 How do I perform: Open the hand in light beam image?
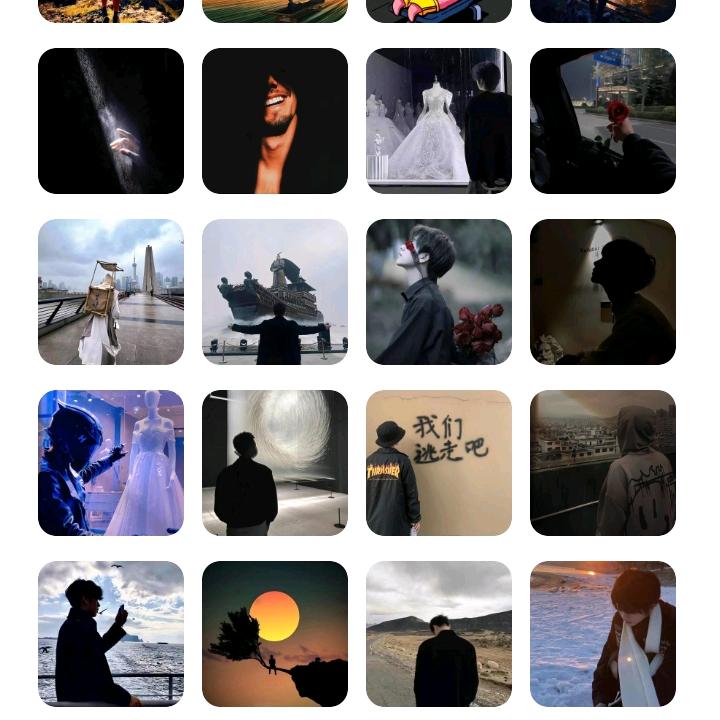pyautogui.click(x=111, y=121)
